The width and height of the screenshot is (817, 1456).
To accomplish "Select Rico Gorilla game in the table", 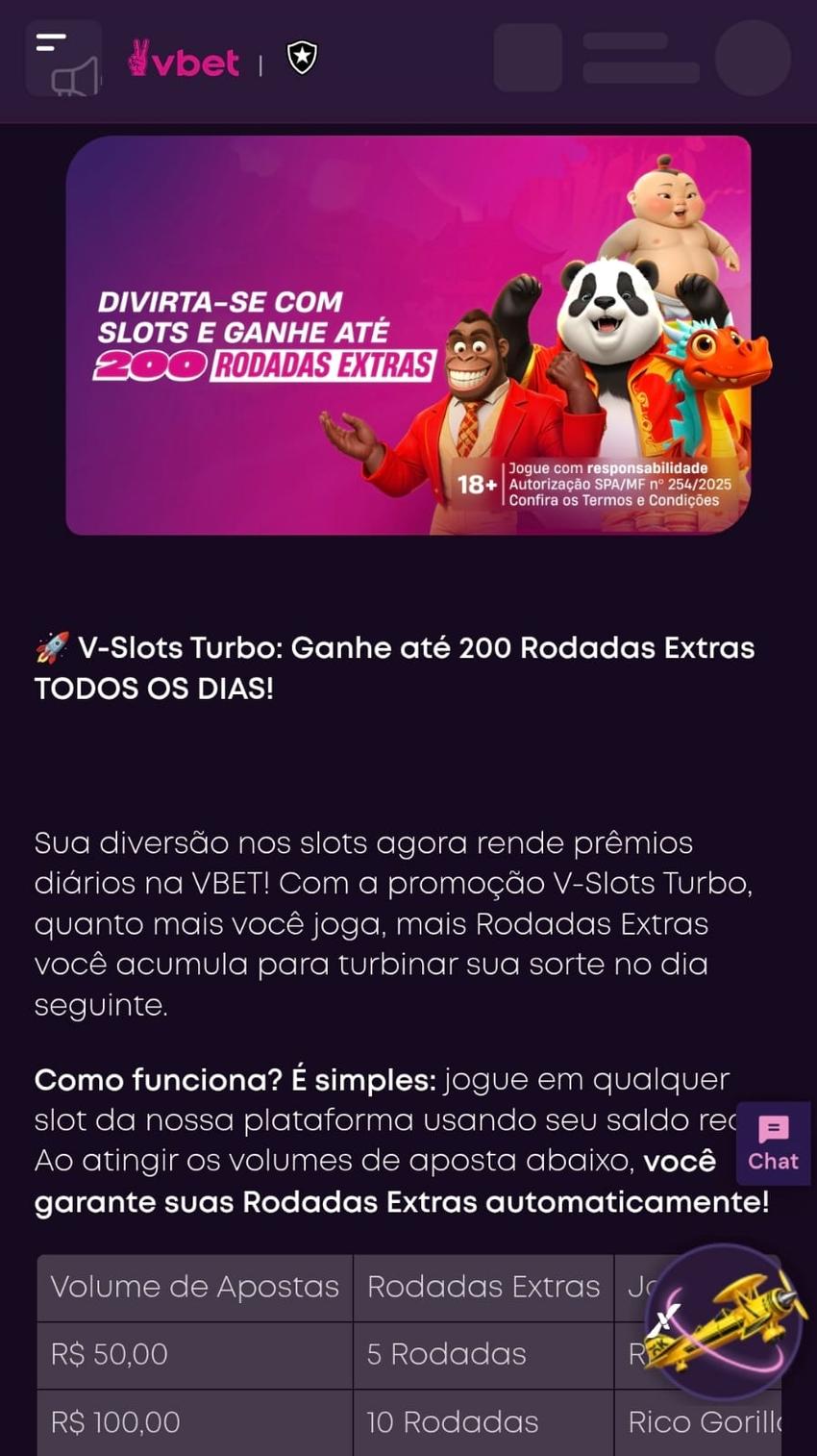I will pyautogui.click(x=706, y=1420).
